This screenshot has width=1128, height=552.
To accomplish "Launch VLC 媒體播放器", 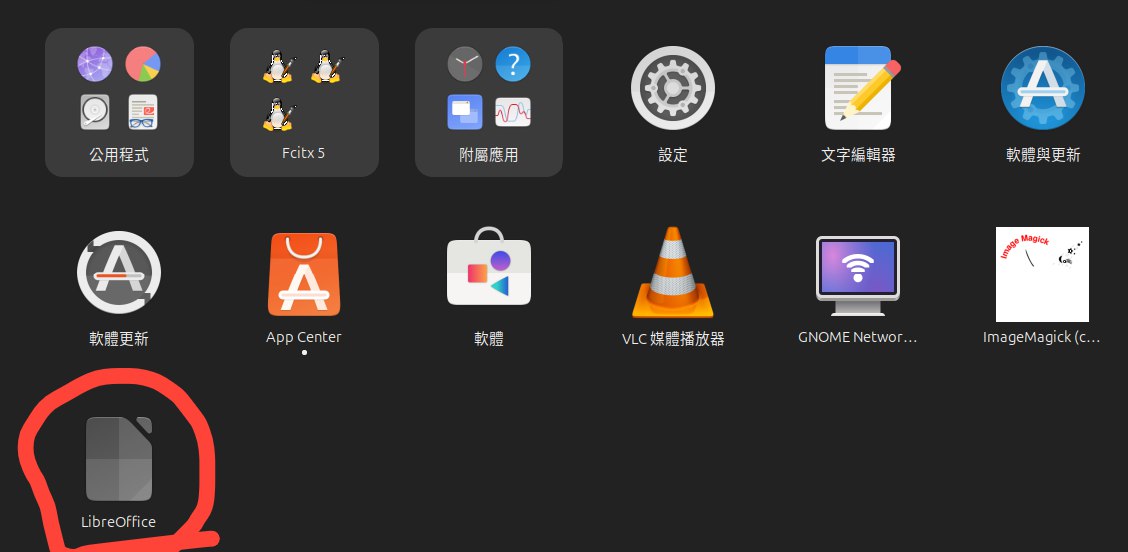I will (x=673, y=274).
